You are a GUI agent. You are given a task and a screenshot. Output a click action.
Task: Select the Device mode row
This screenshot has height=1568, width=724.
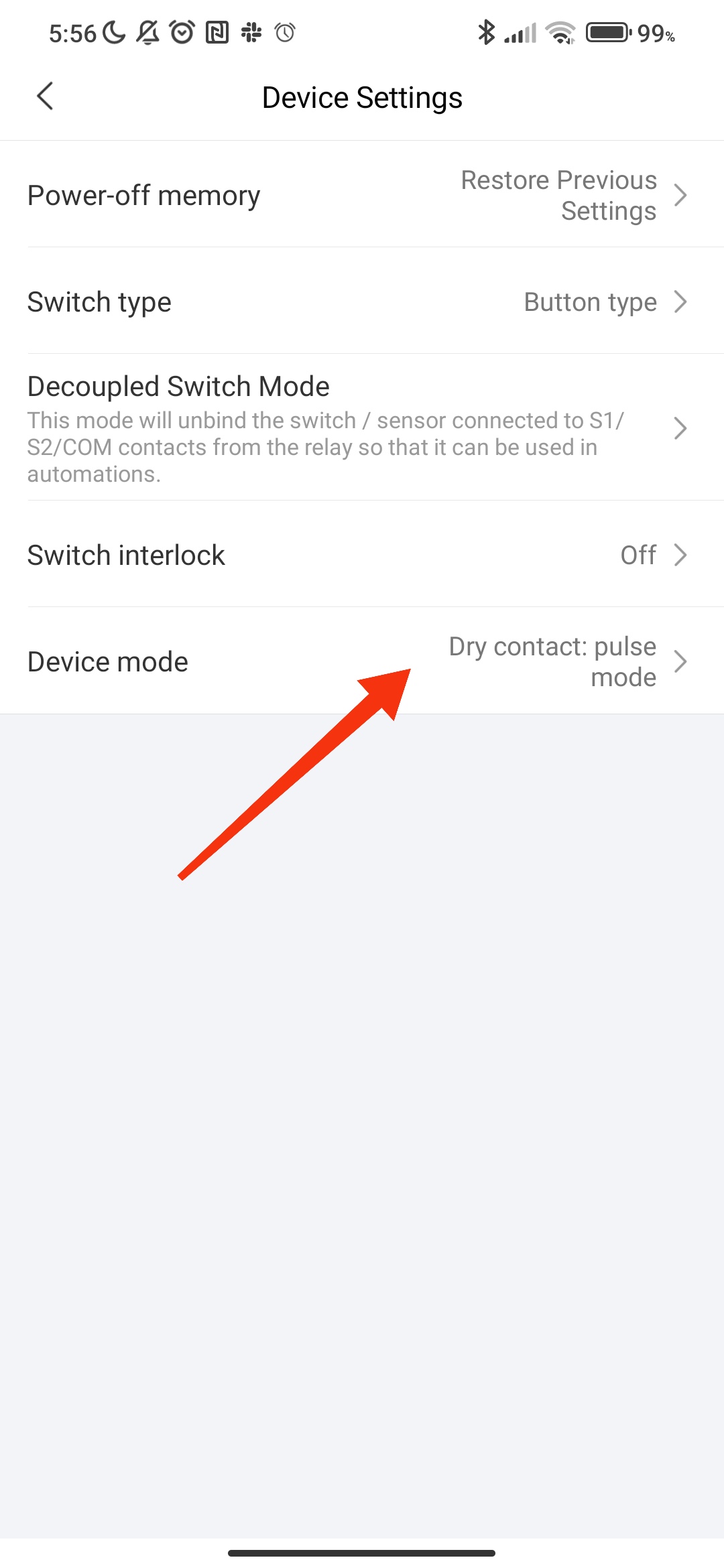tap(362, 661)
